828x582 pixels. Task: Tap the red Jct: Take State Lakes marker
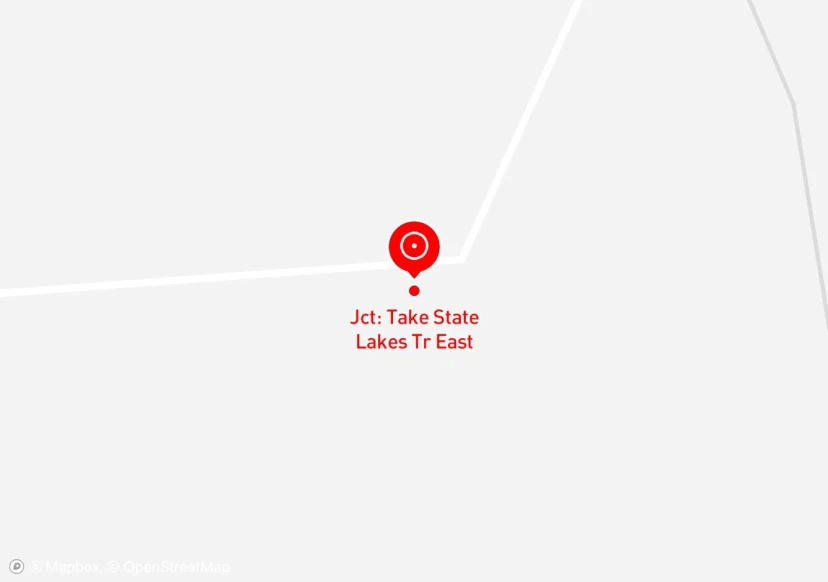(x=414, y=249)
